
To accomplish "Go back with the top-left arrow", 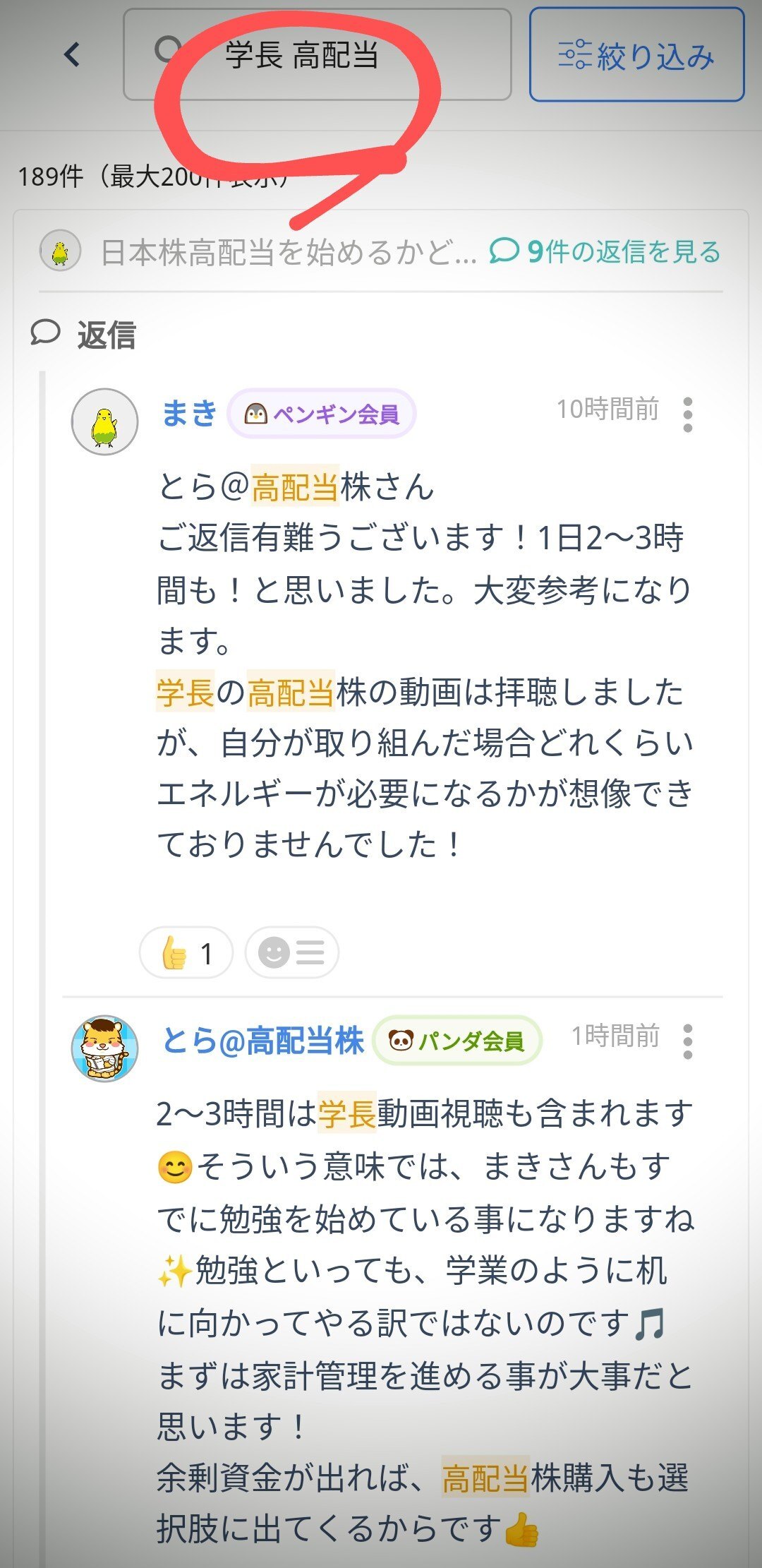I will pyautogui.click(x=72, y=54).
